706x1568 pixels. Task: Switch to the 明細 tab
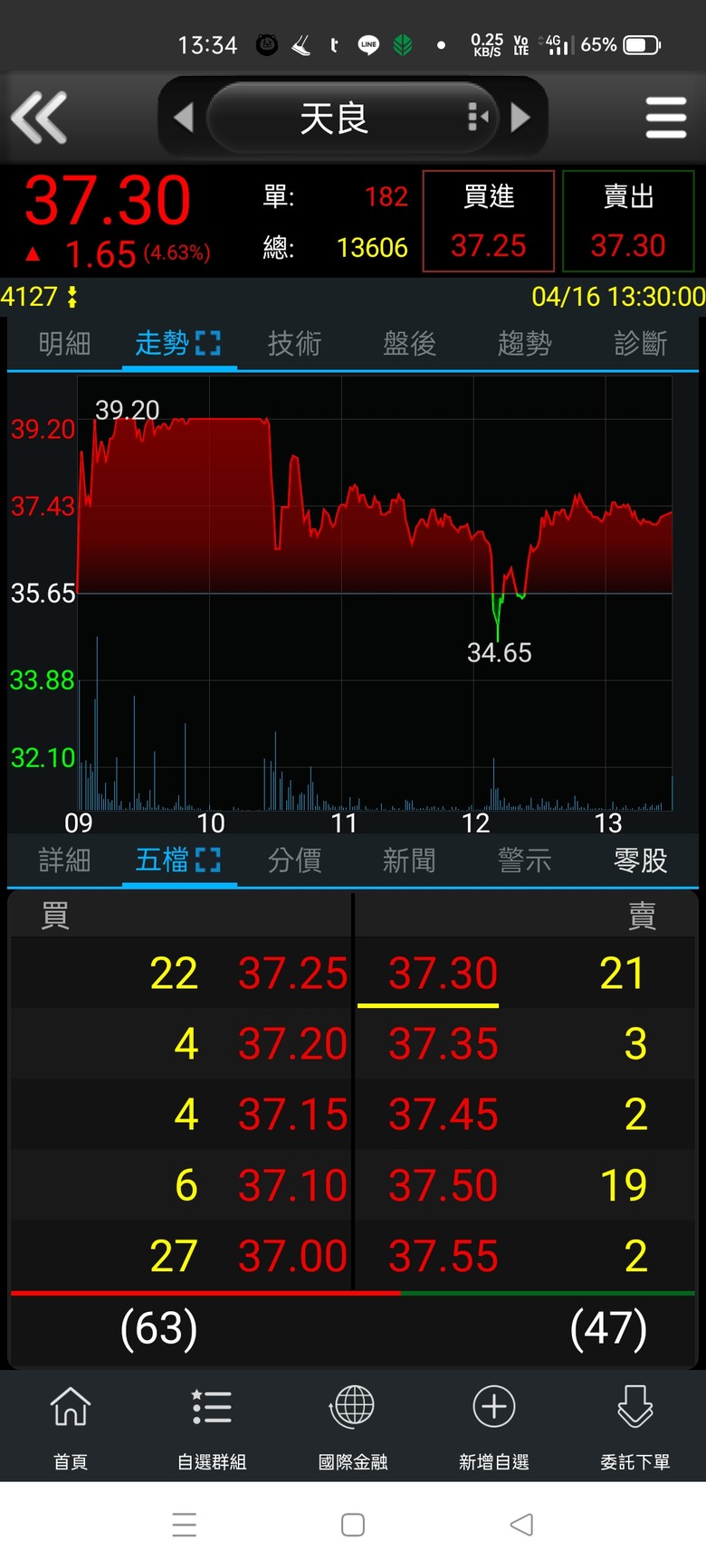click(x=64, y=344)
